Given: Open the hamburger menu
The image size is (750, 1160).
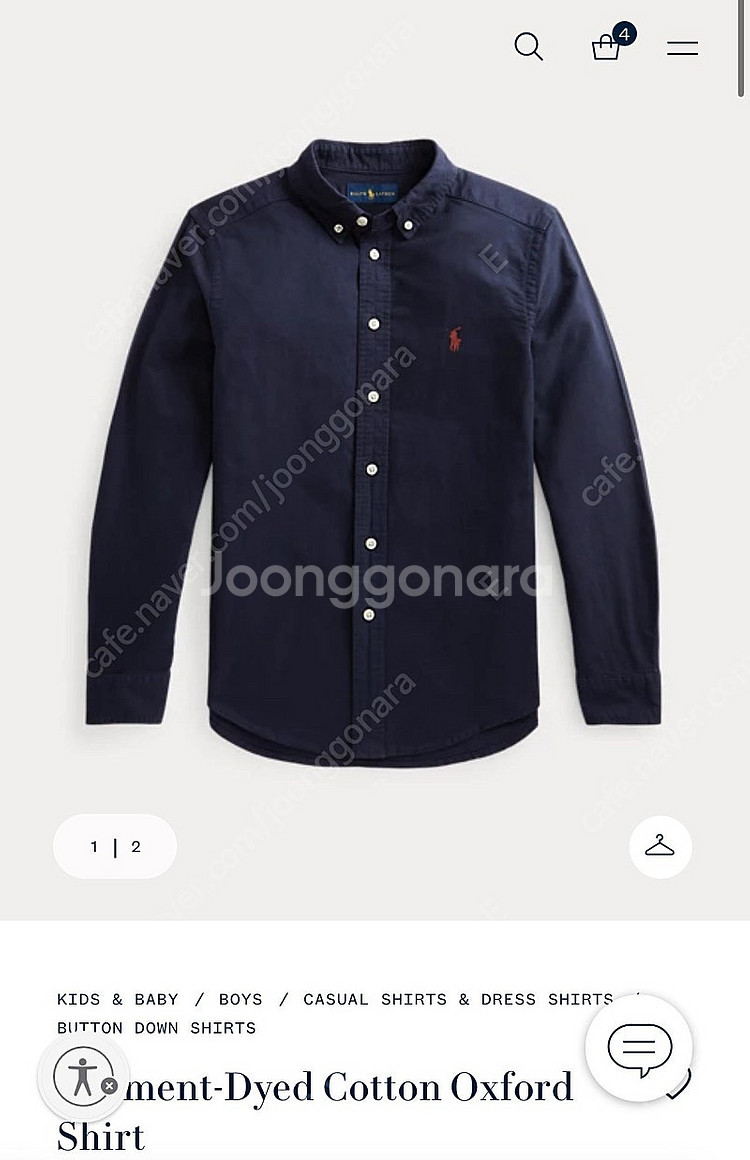Looking at the screenshot, I should (682, 47).
